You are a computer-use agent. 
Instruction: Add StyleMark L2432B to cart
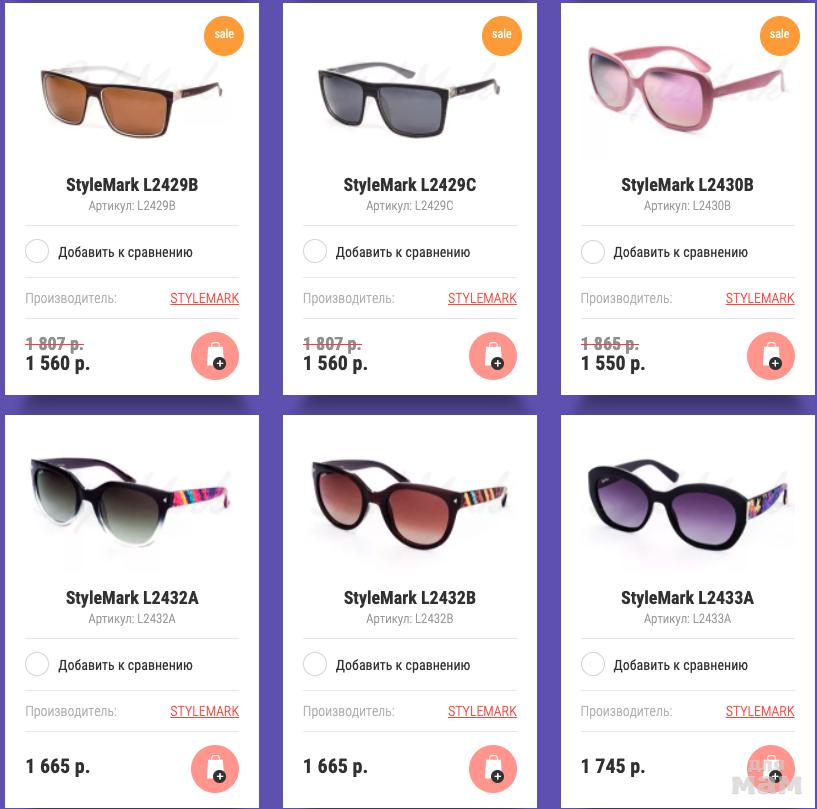pyautogui.click(x=493, y=768)
